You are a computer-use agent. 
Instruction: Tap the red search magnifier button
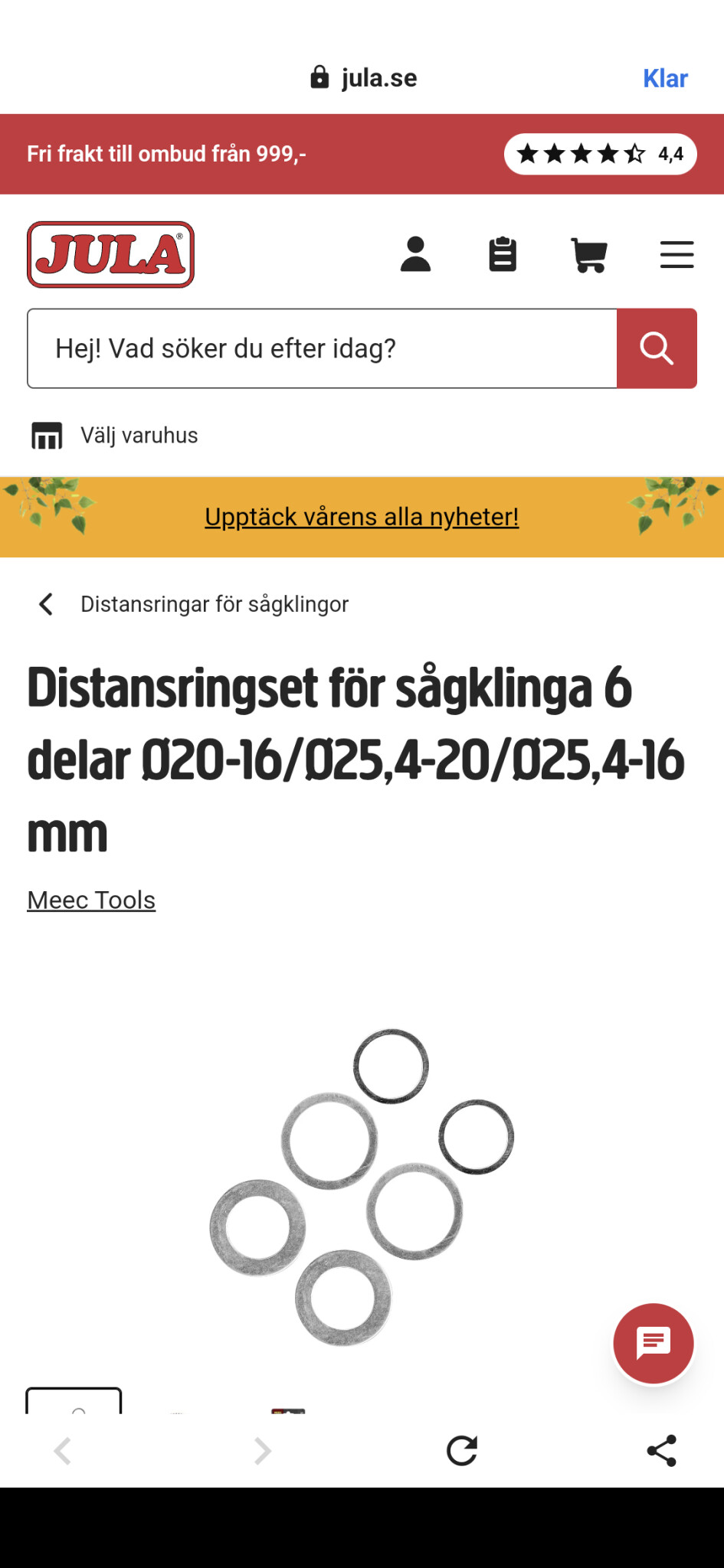point(657,348)
